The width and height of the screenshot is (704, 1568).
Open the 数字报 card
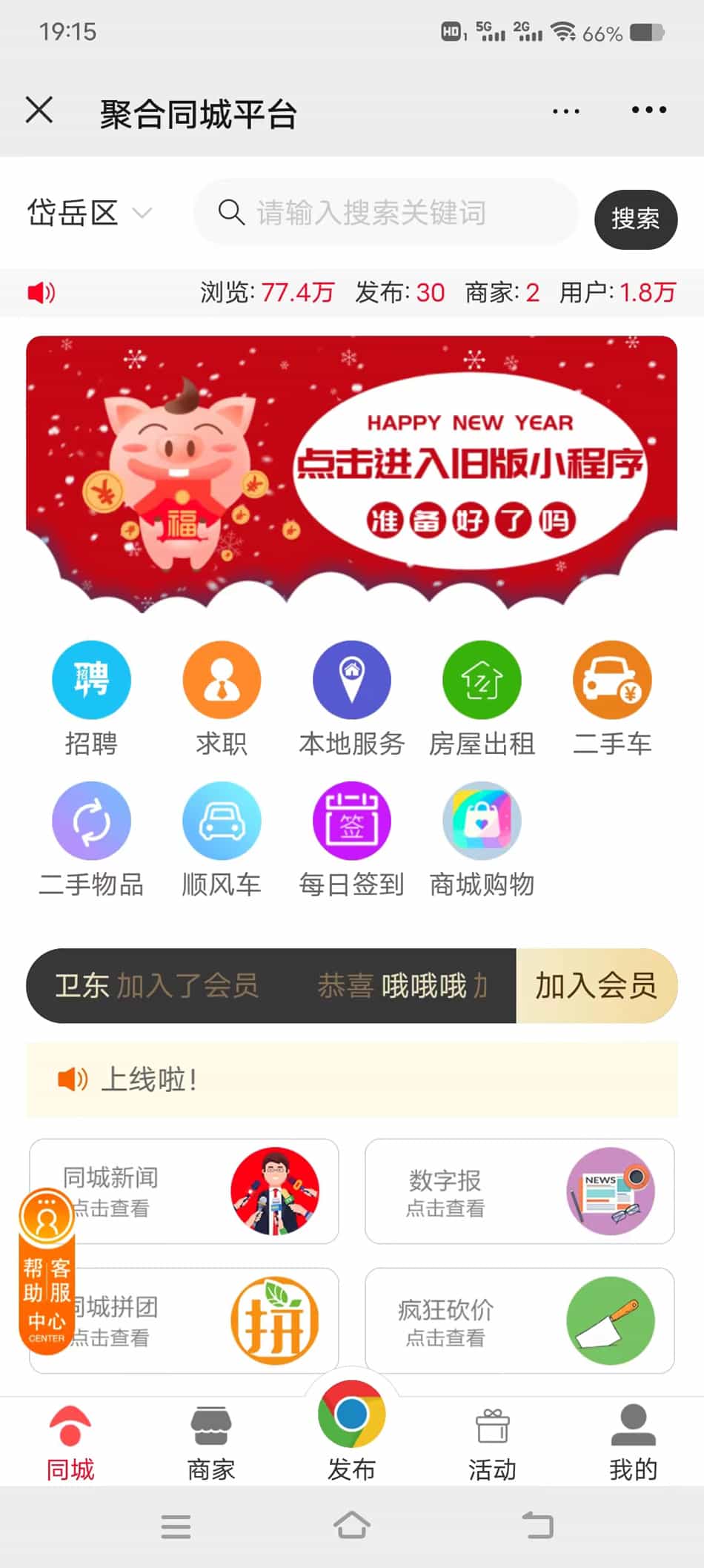(x=519, y=1191)
